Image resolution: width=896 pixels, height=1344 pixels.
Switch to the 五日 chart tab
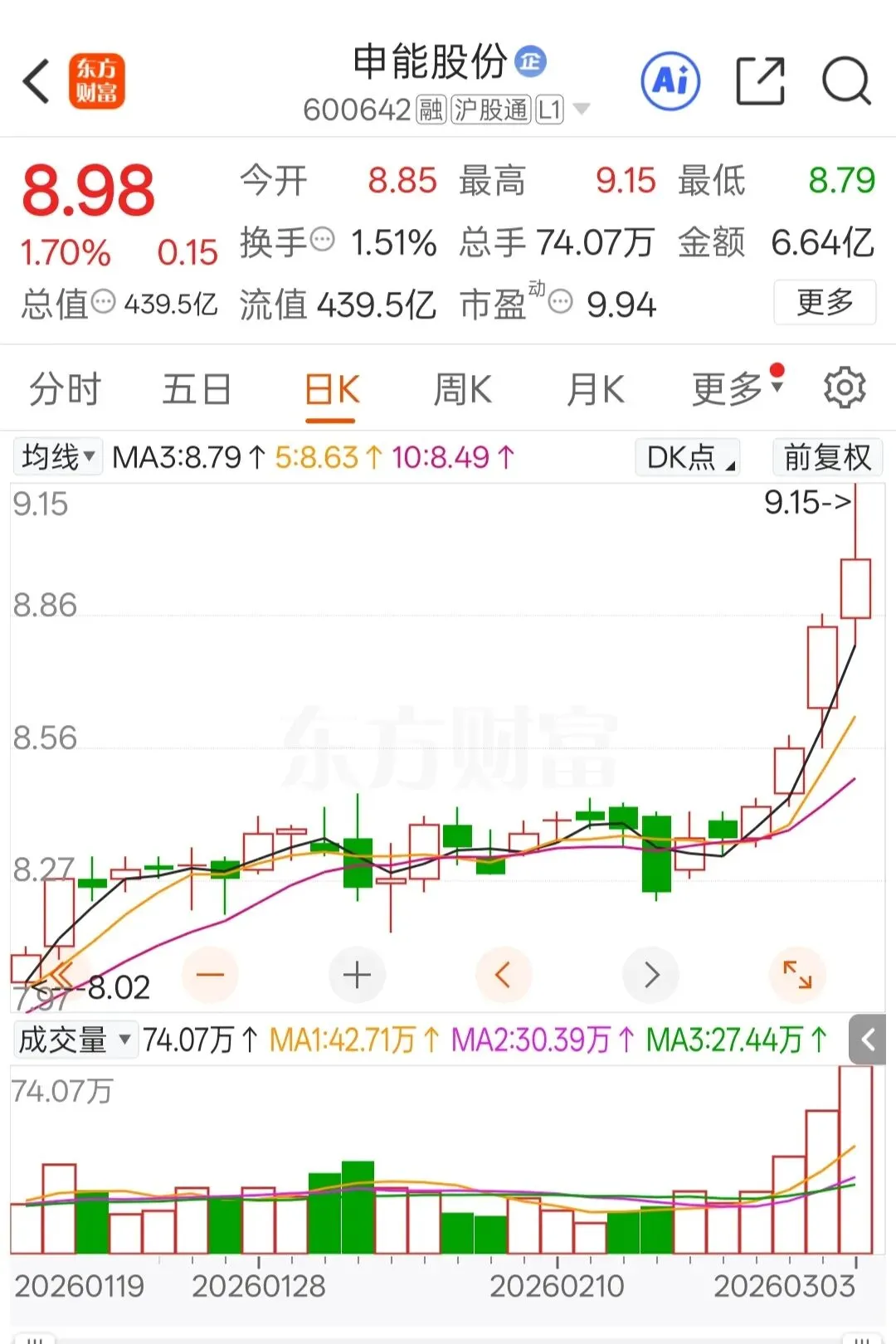tap(197, 389)
